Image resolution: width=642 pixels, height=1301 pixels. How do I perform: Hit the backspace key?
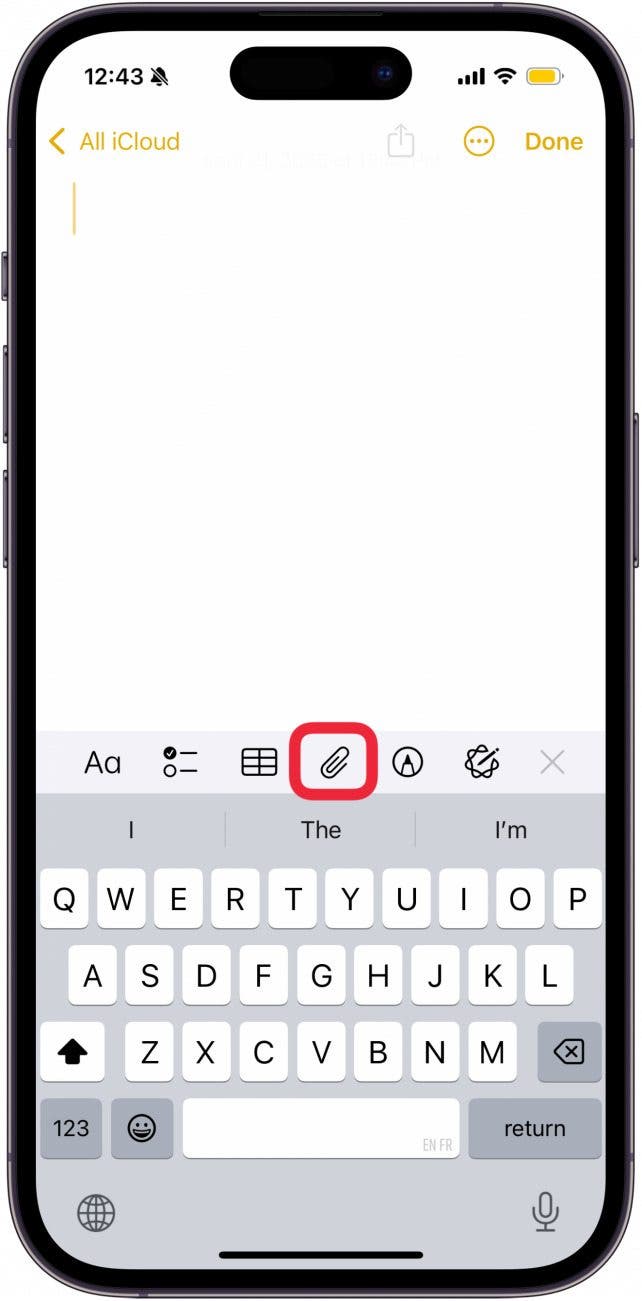click(x=569, y=1052)
